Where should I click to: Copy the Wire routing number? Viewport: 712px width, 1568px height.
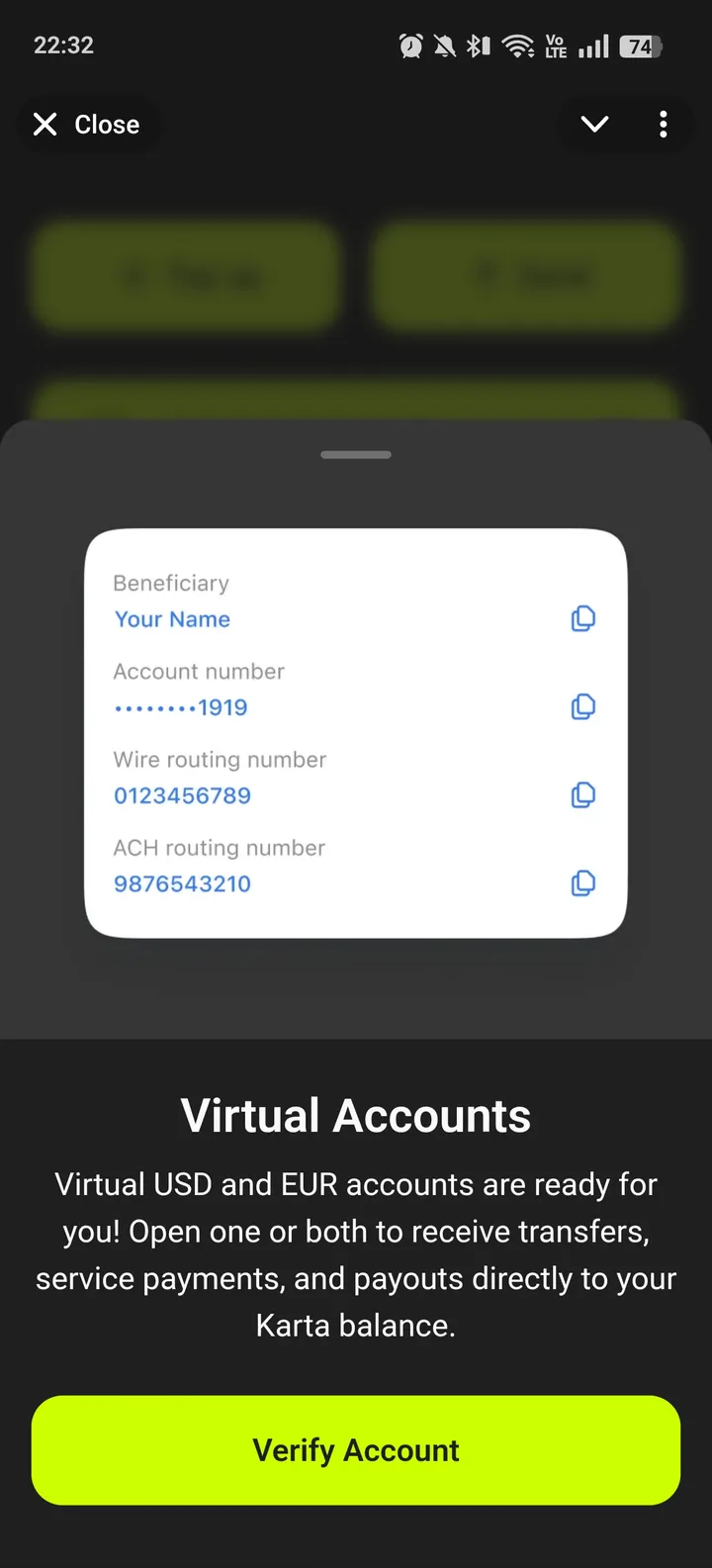point(583,794)
